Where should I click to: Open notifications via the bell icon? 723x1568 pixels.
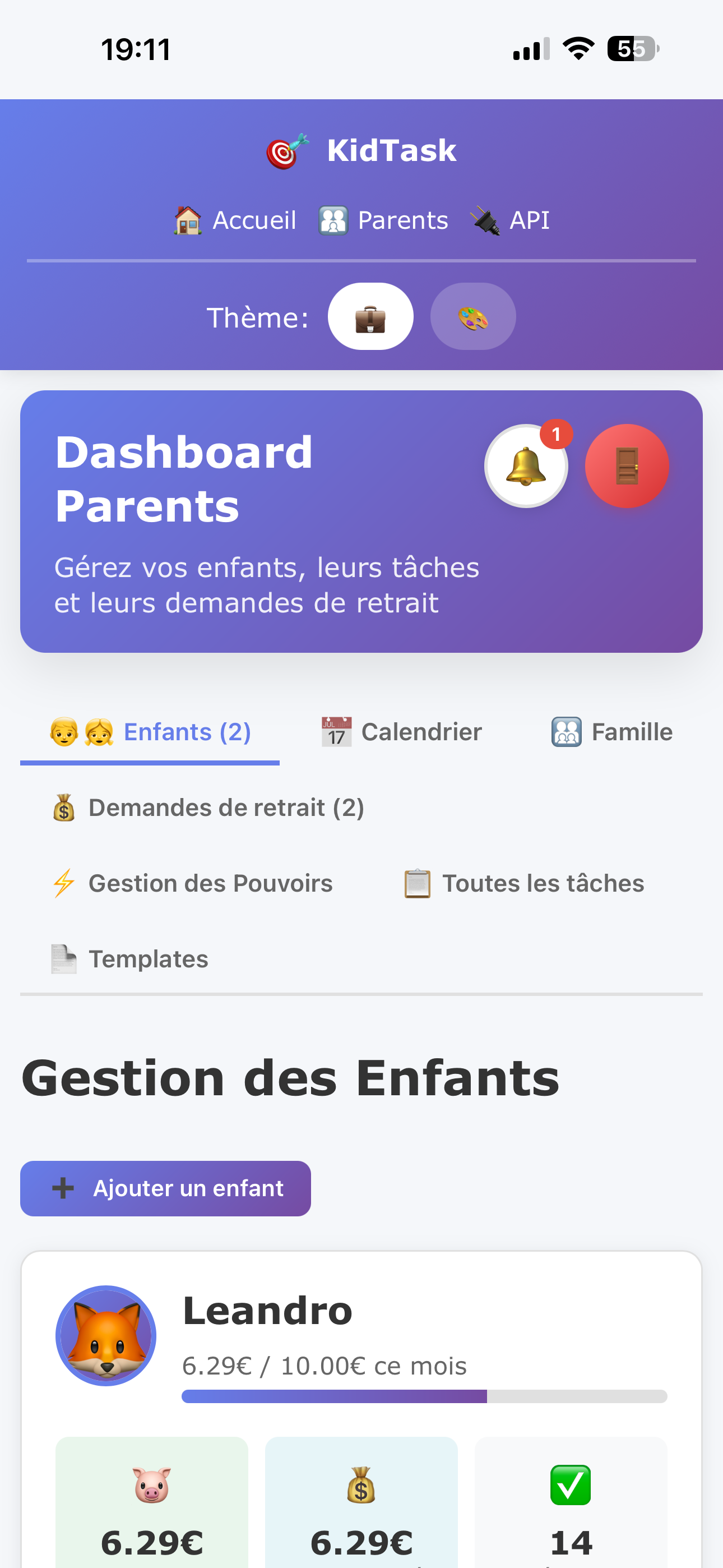tap(526, 466)
